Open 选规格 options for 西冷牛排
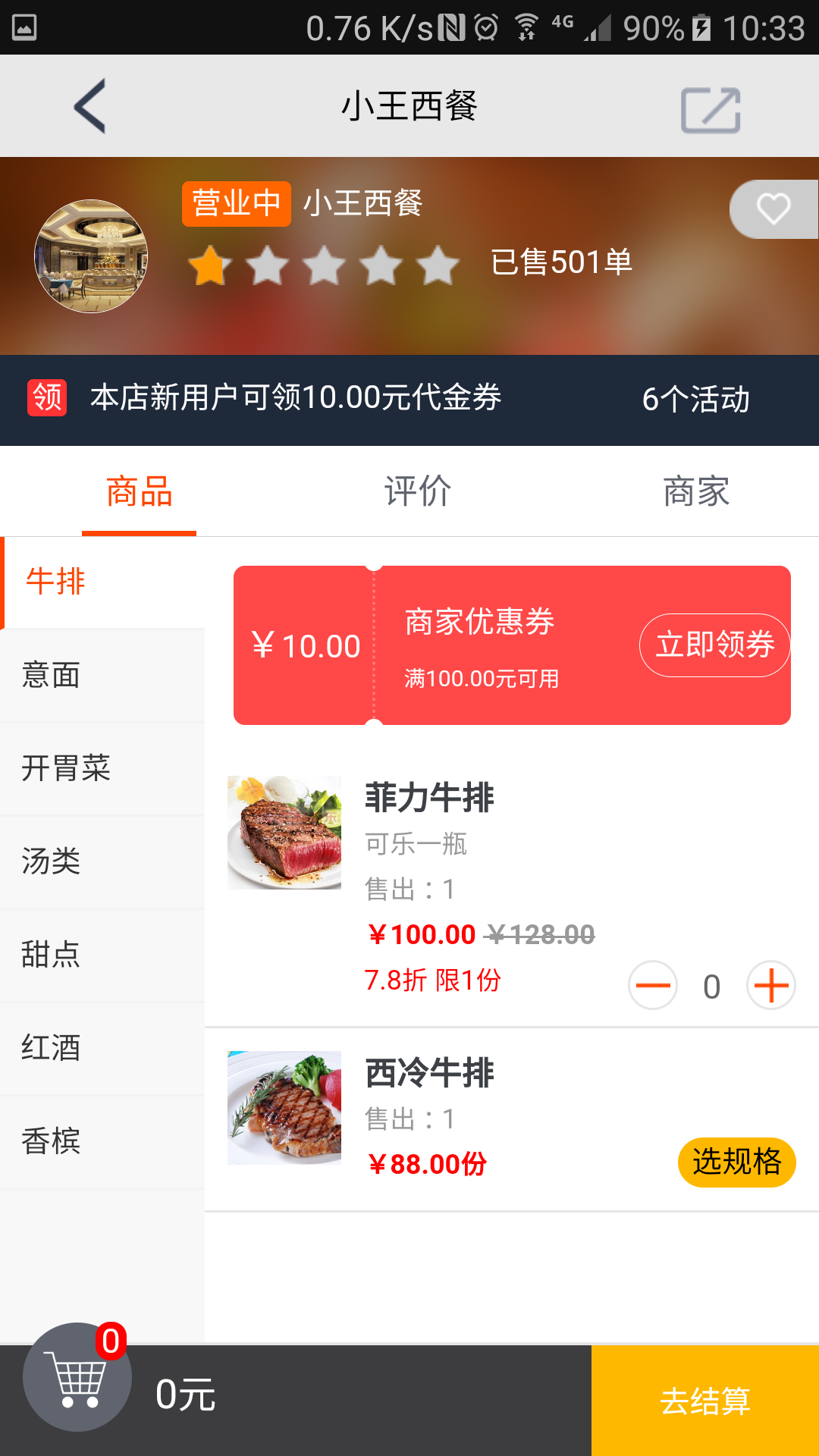 736,1161
